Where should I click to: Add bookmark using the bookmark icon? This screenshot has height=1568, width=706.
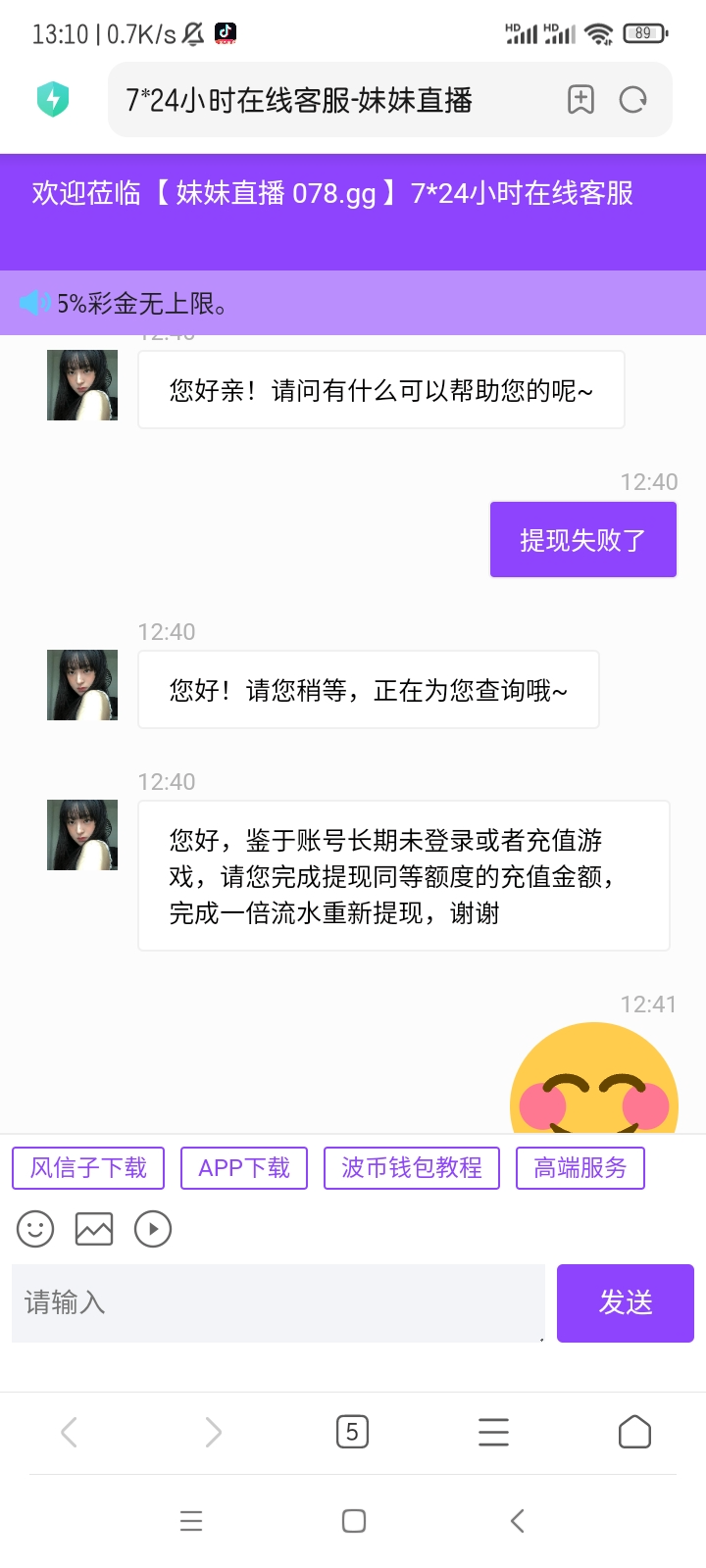click(580, 99)
